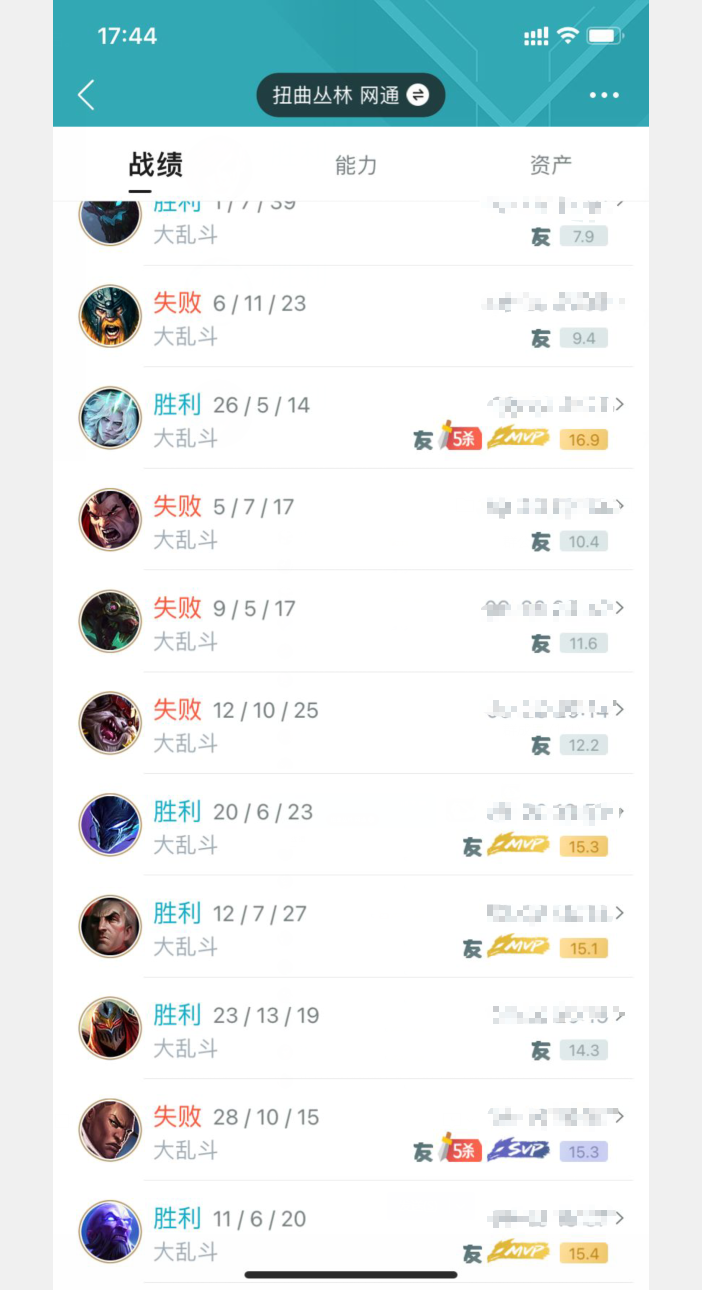Image resolution: width=702 pixels, height=1290 pixels.
Task: Open the three-dot overflow menu
Action: pyautogui.click(x=604, y=96)
